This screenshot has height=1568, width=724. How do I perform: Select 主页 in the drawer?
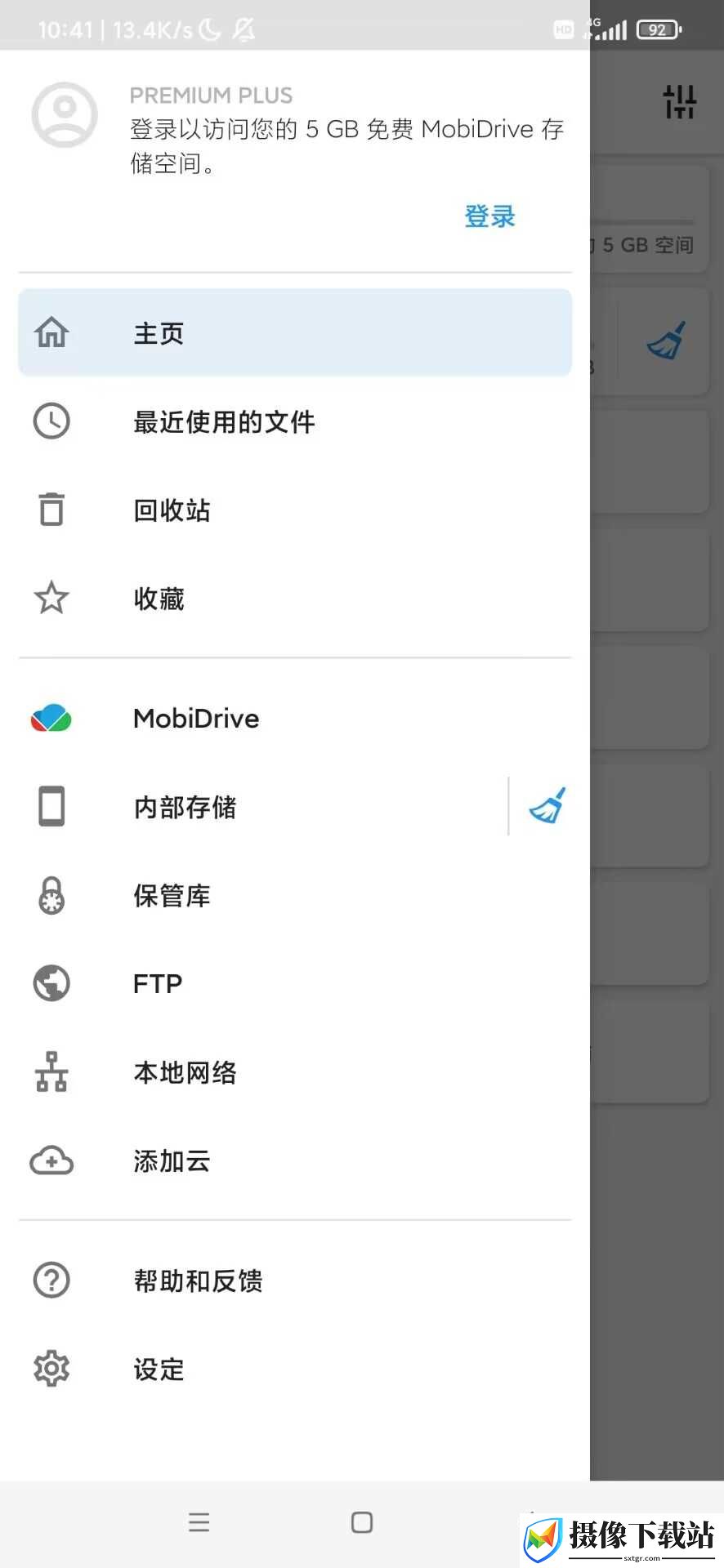[295, 332]
